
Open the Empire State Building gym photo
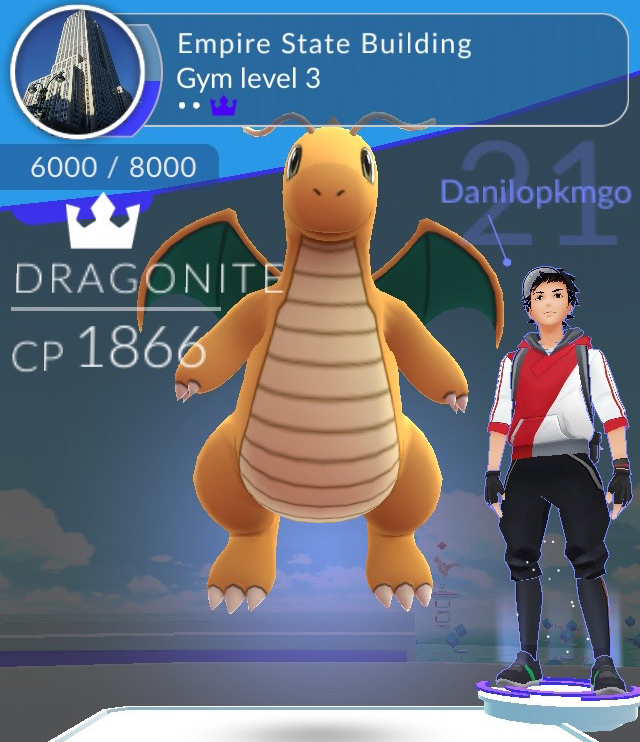77,71
